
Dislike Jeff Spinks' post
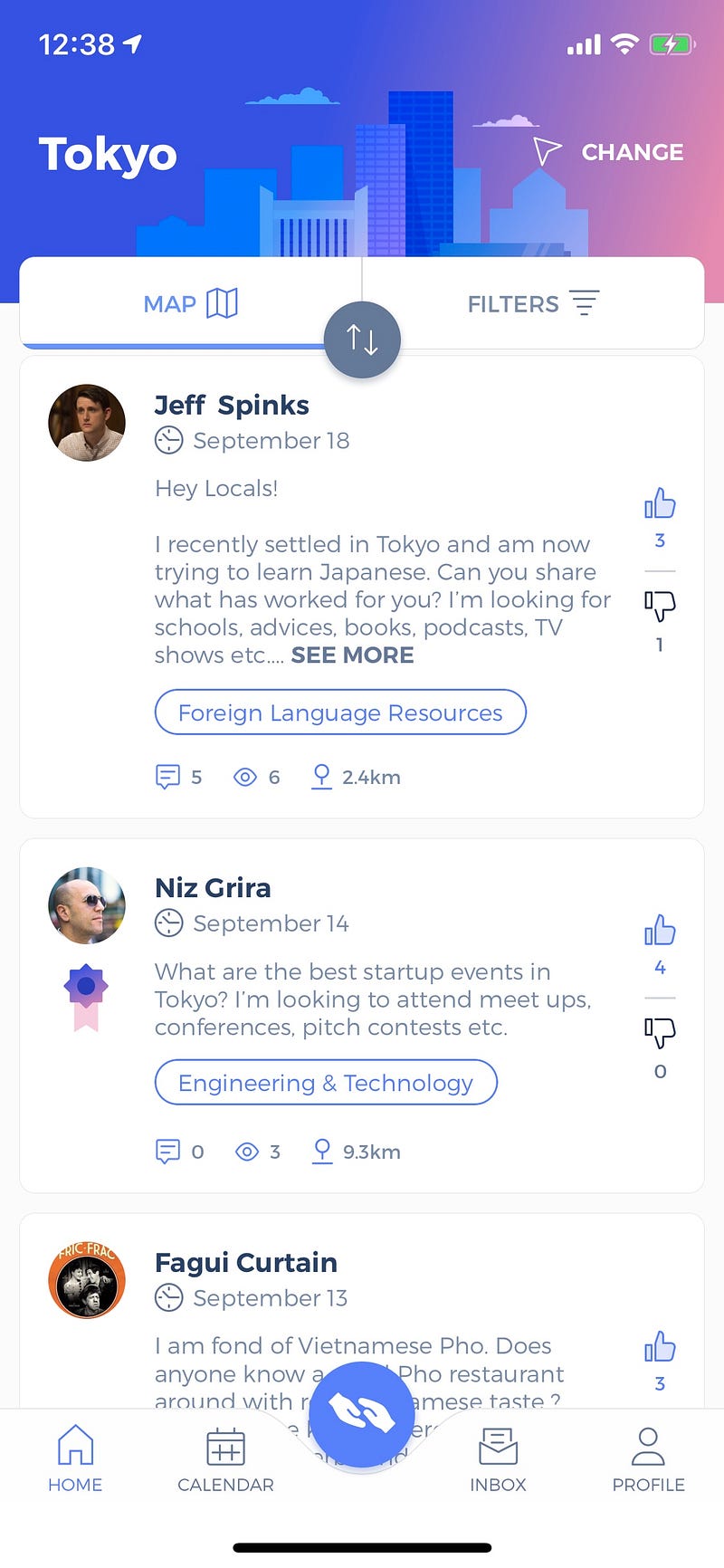[x=660, y=605]
